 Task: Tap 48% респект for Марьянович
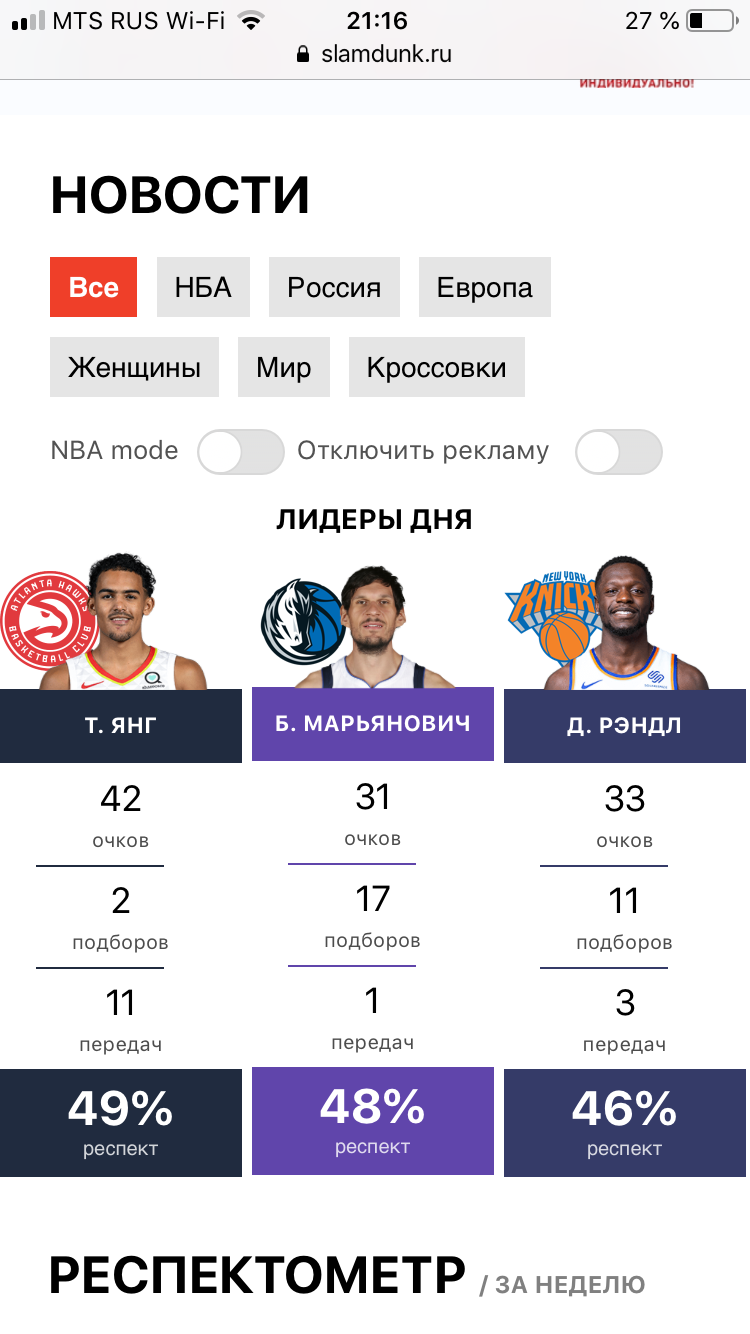click(373, 1121)
